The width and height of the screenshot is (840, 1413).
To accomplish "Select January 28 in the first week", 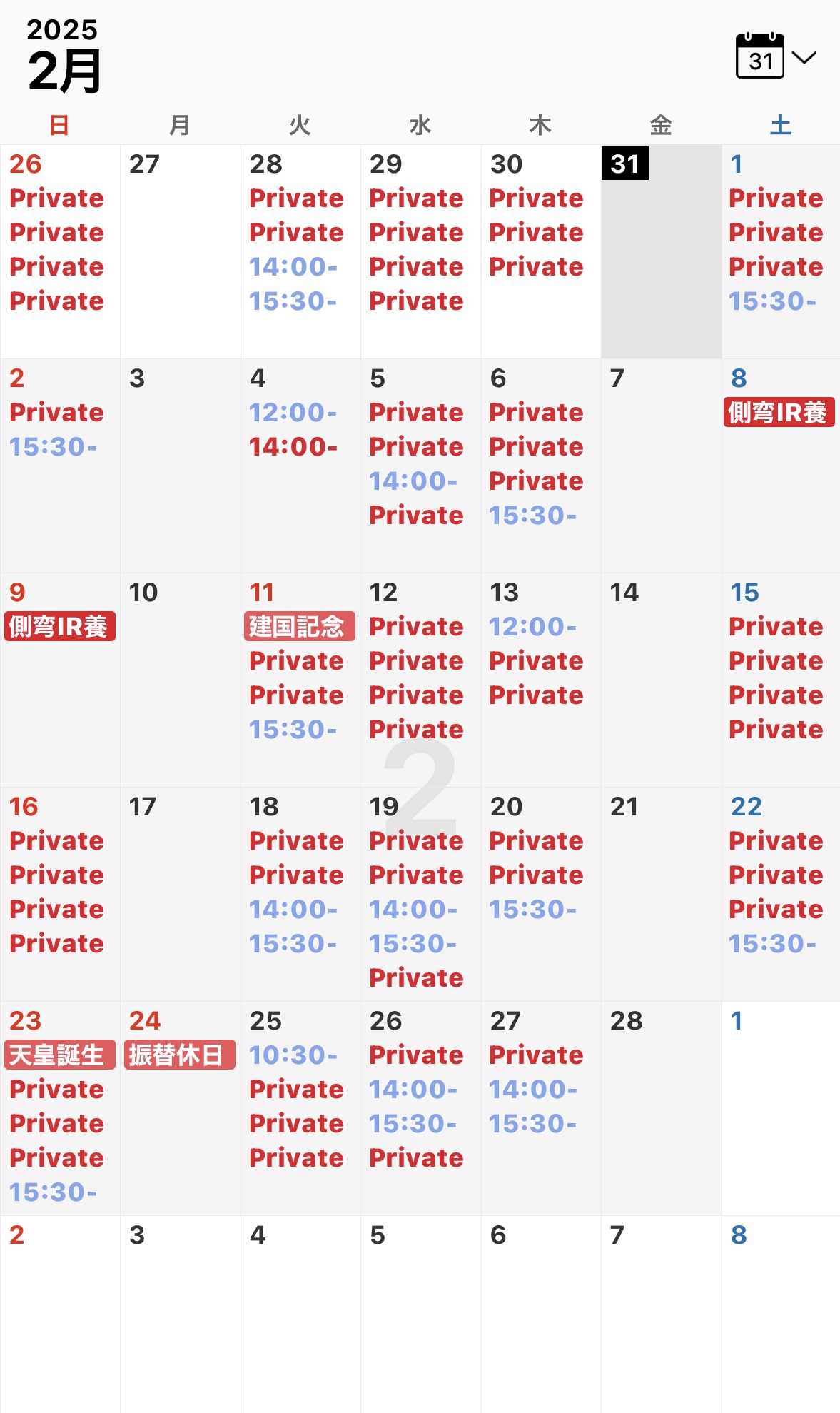I will (300, 251).
